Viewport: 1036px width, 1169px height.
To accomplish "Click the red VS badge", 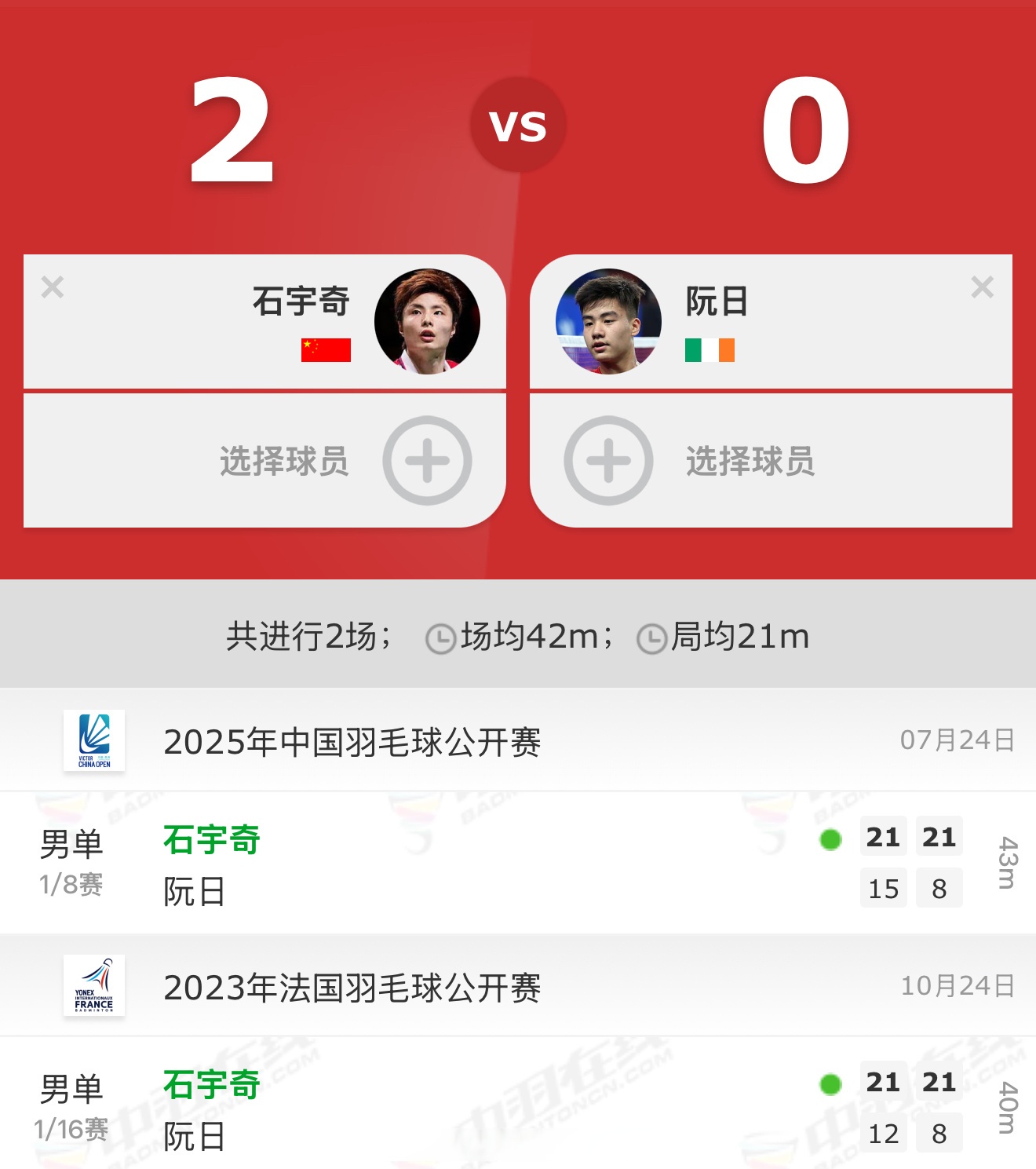I will [518, 126].
